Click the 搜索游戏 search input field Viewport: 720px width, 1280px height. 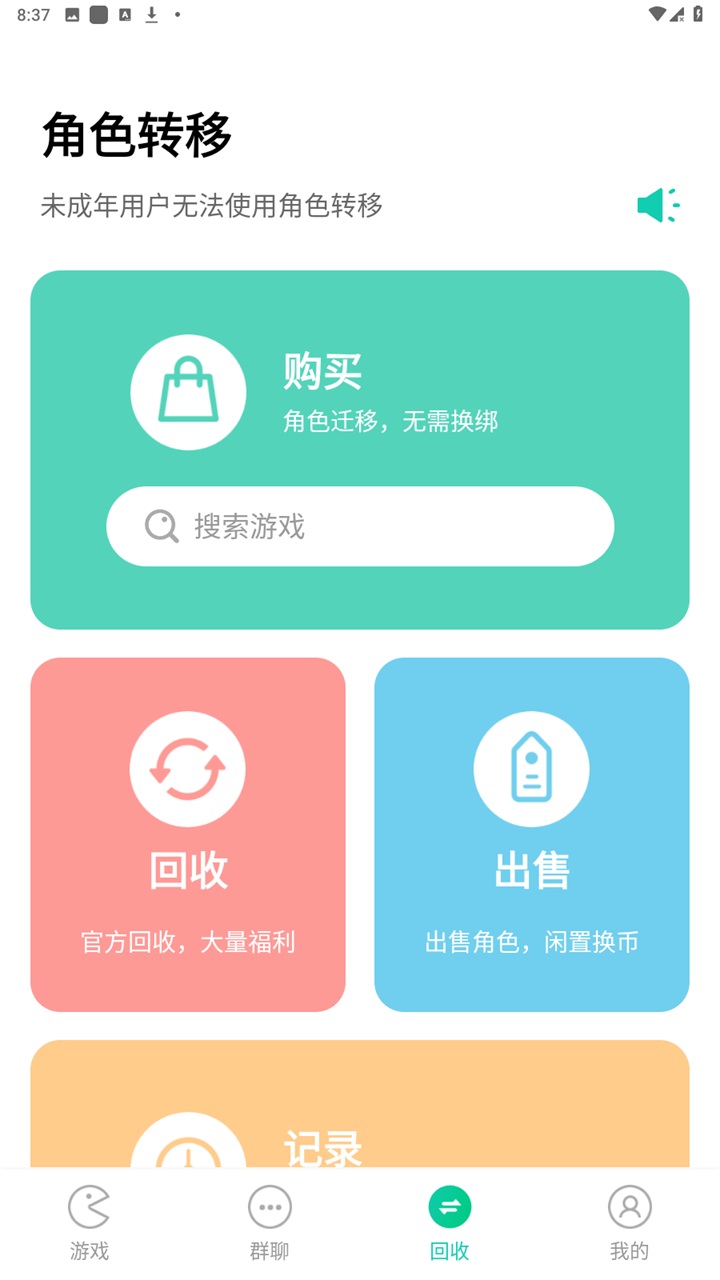pos(360,526)
